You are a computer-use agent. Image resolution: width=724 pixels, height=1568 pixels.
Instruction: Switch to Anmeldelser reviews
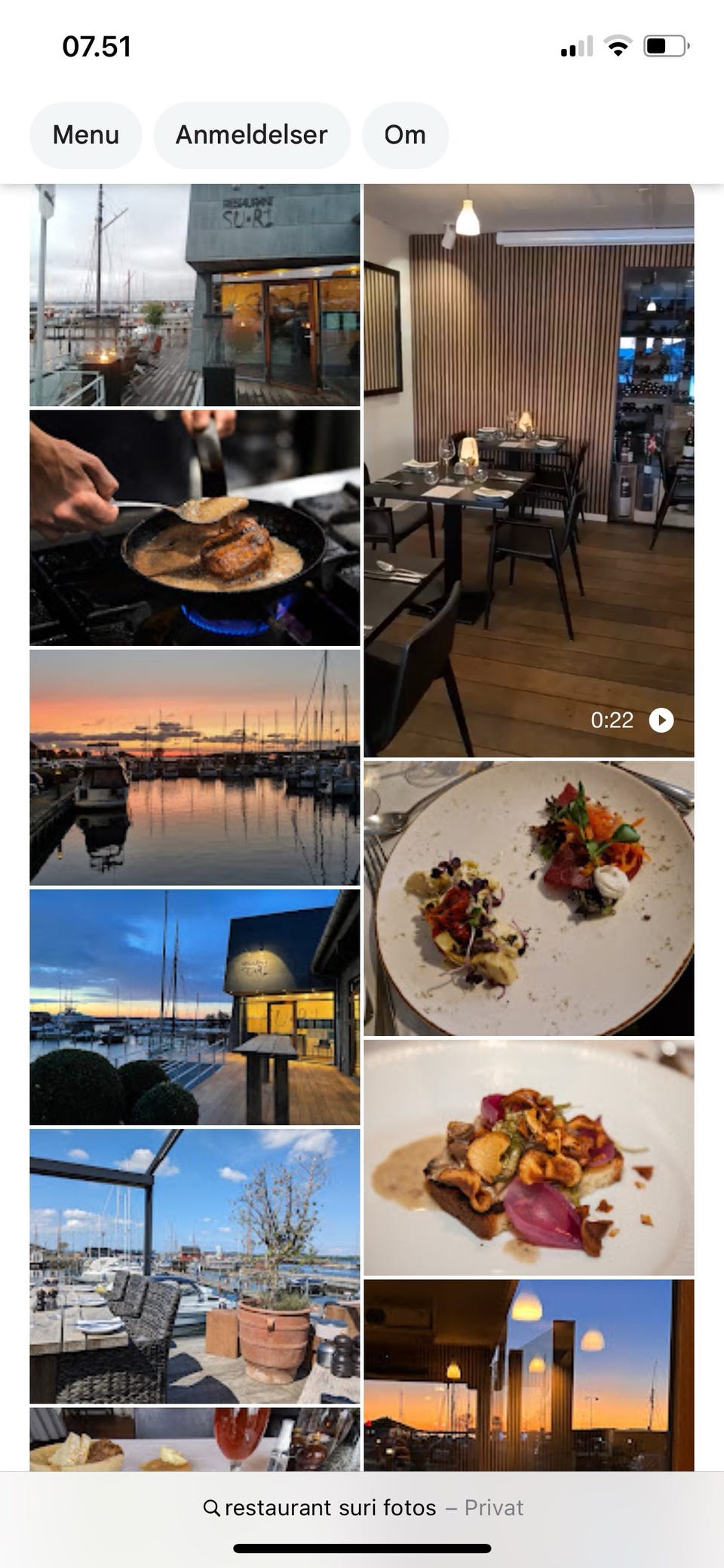[251, 135]
